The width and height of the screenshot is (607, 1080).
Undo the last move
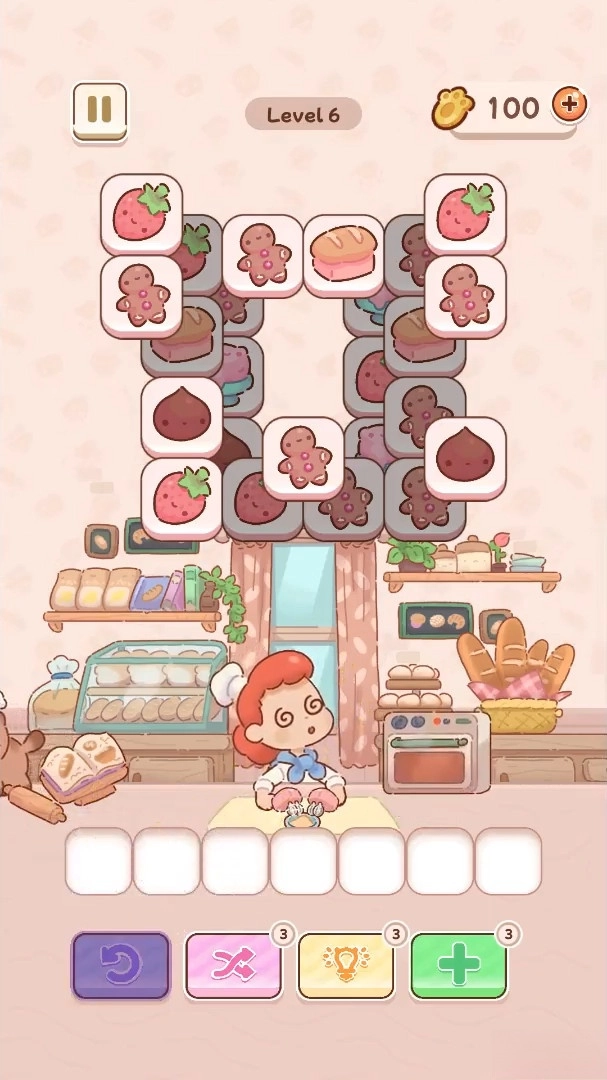pyautogui.click(x=120, y=964)
